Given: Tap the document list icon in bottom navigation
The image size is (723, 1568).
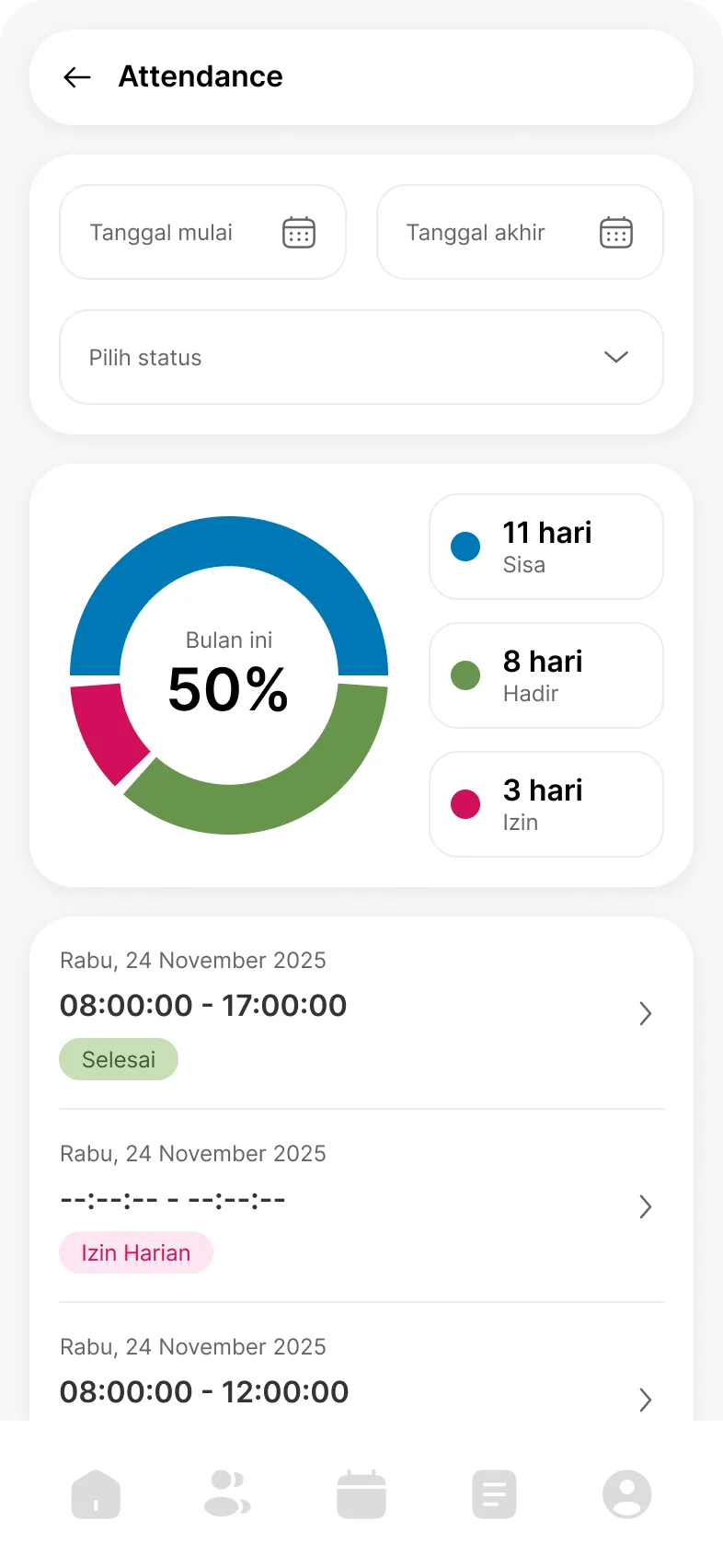Looking at the screenshot, I should coord(494,1493).
